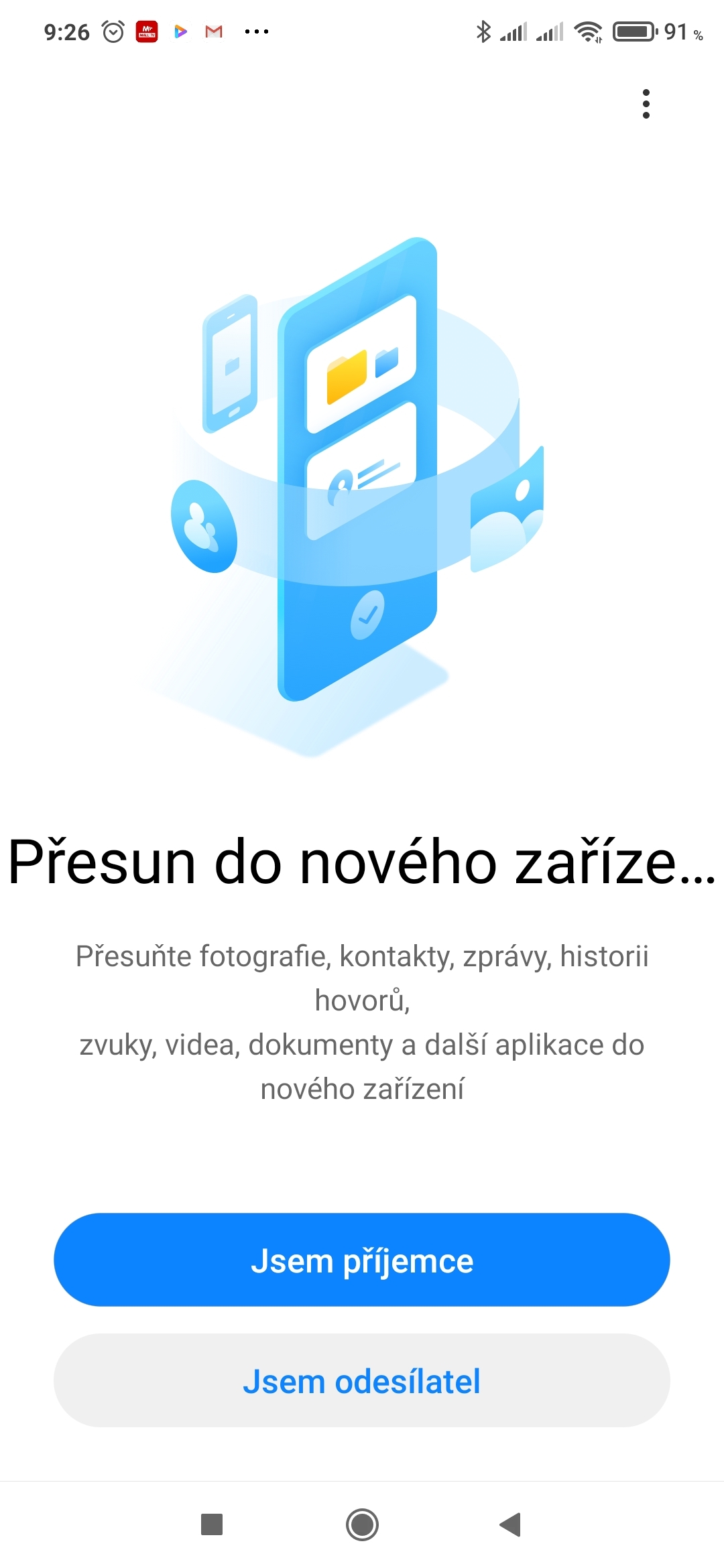The width and height of the screenshot is (724, 1568).
Task: Go back using the system back arrow
Action: coord(511,1524)
